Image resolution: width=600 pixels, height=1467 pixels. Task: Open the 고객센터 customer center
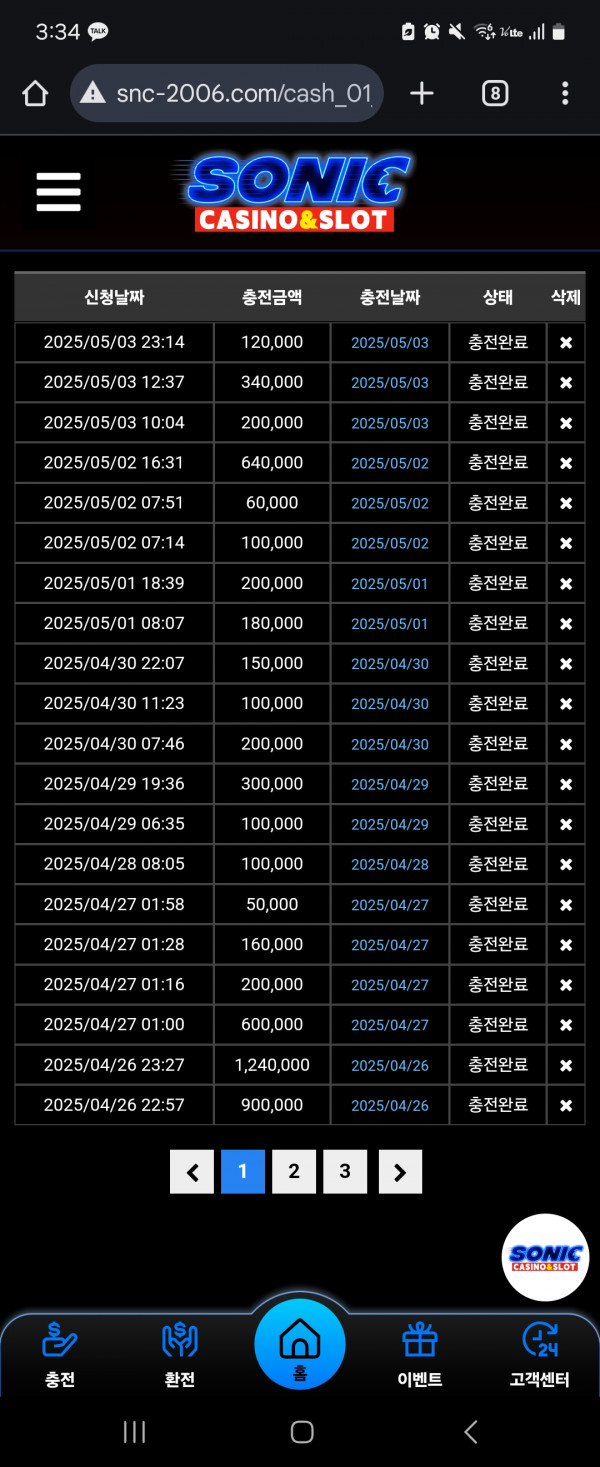(539, 1355)
